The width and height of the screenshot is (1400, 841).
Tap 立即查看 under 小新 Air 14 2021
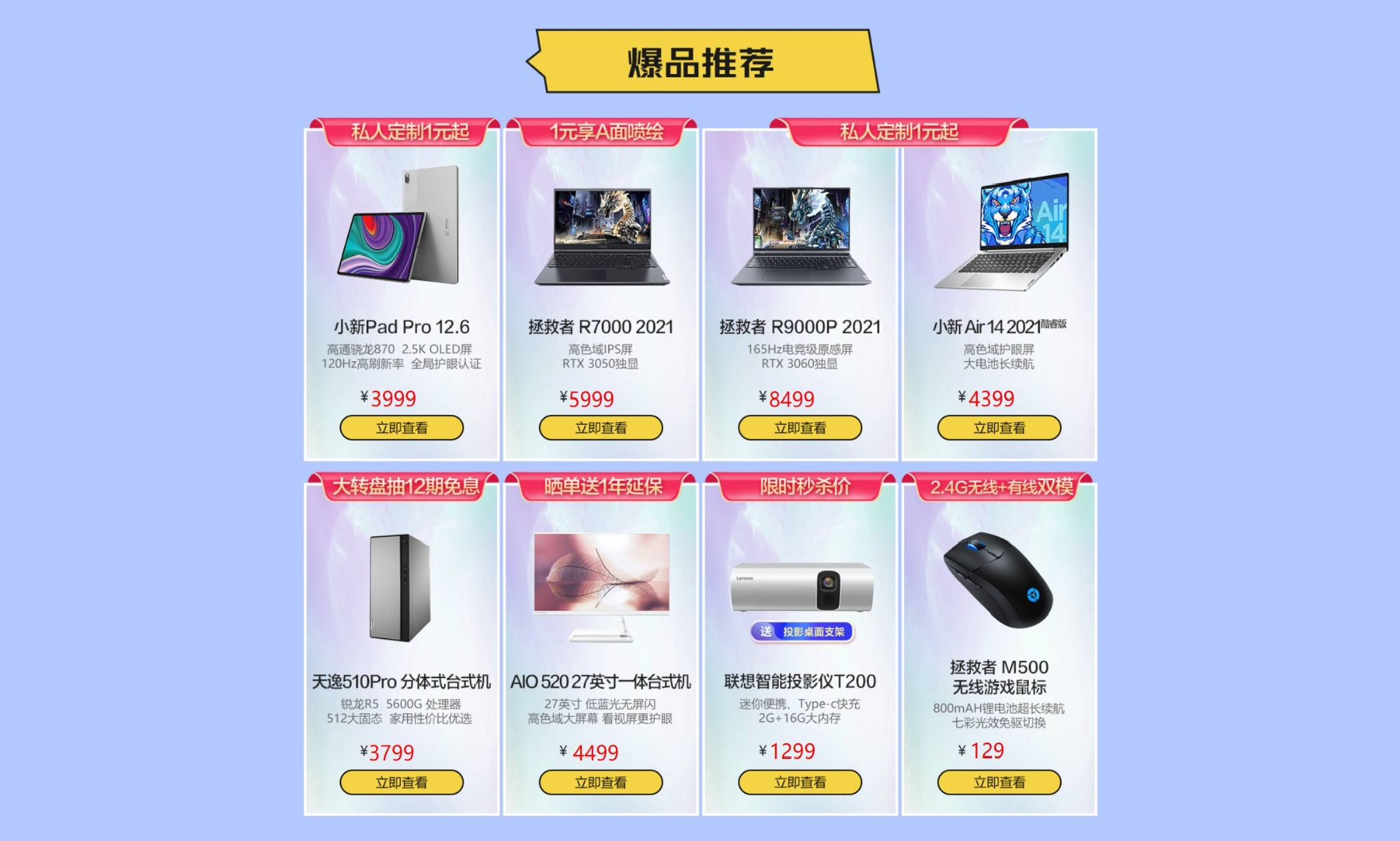999,428
